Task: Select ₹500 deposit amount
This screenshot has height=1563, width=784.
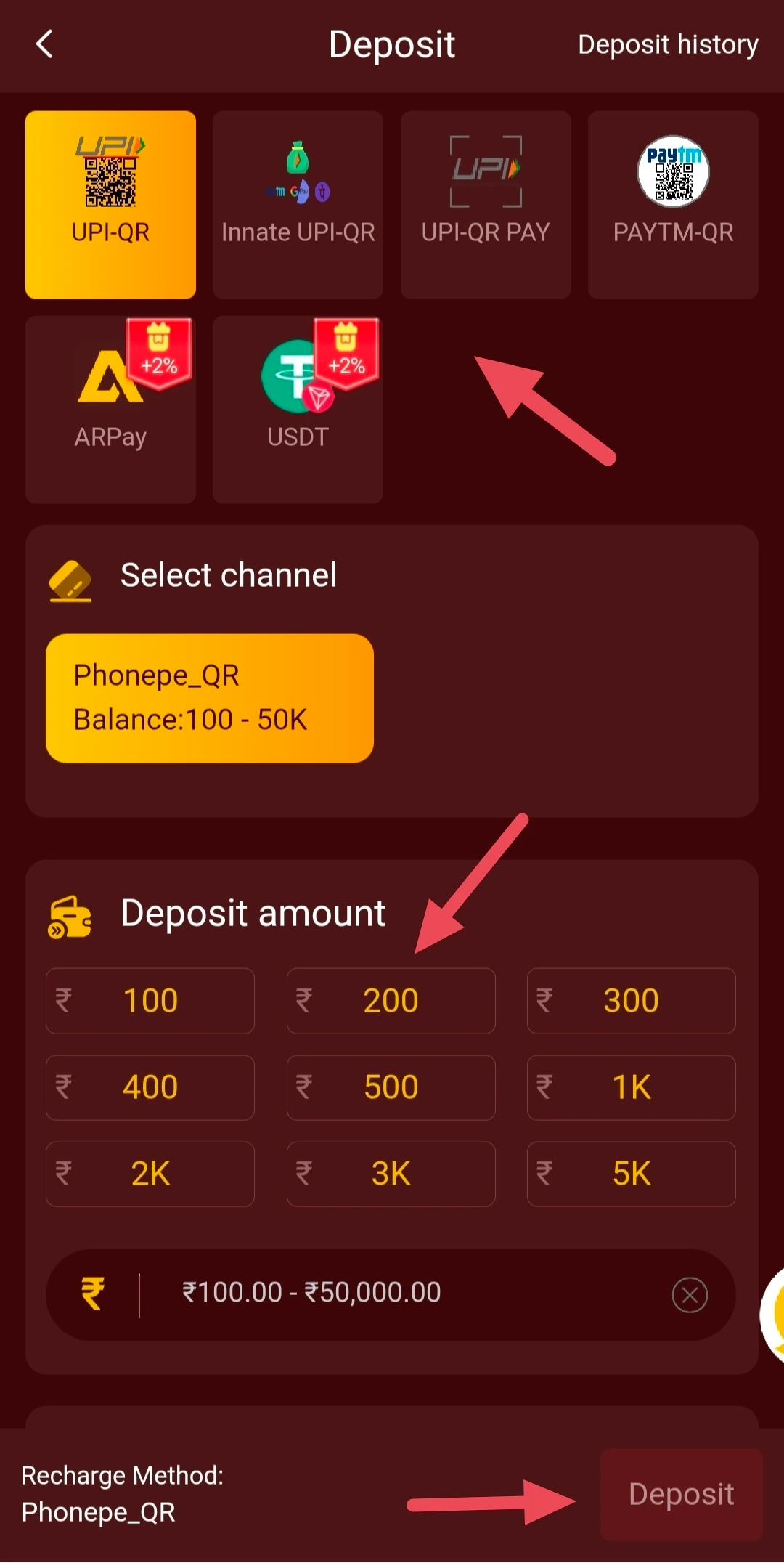Action: pos(391,1087)
